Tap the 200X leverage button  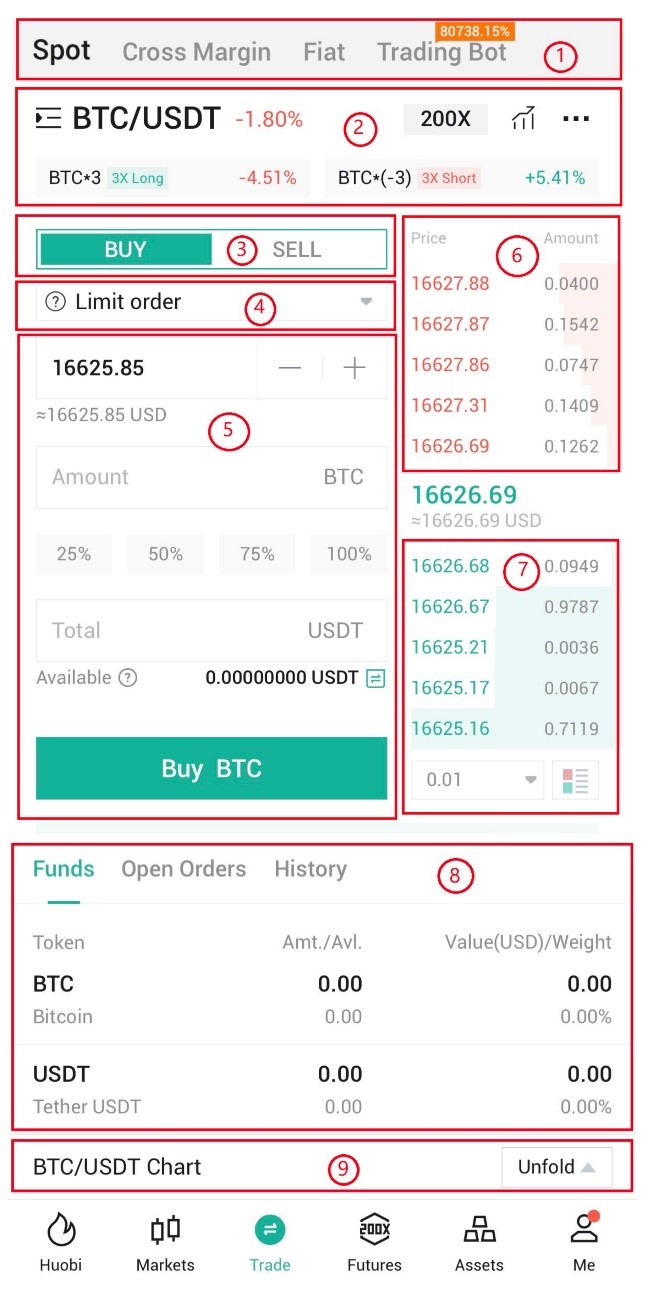(x=445, y=119)
